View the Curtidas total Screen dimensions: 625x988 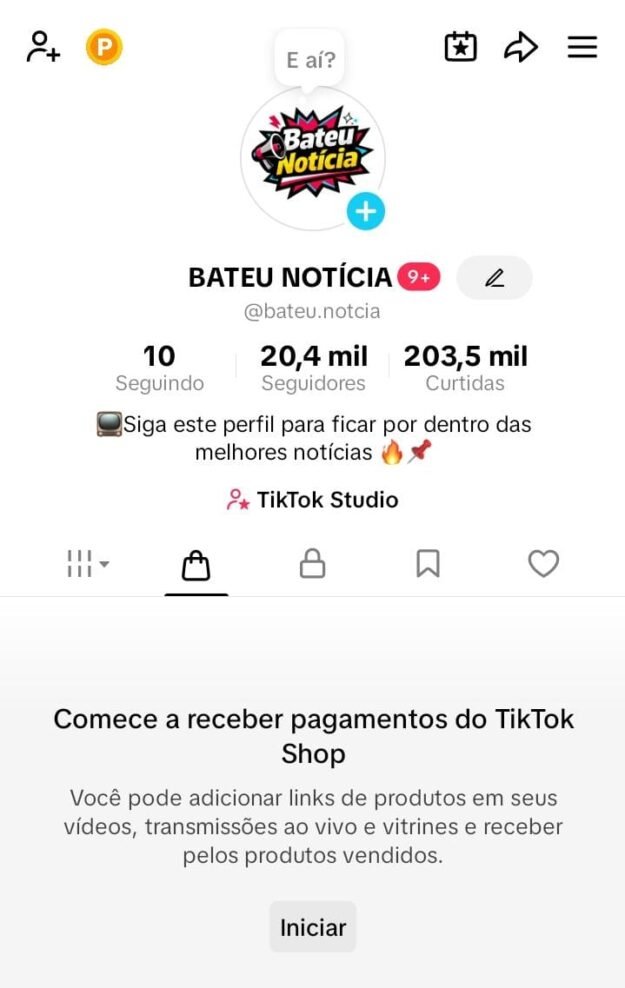[x=465, y=368]
